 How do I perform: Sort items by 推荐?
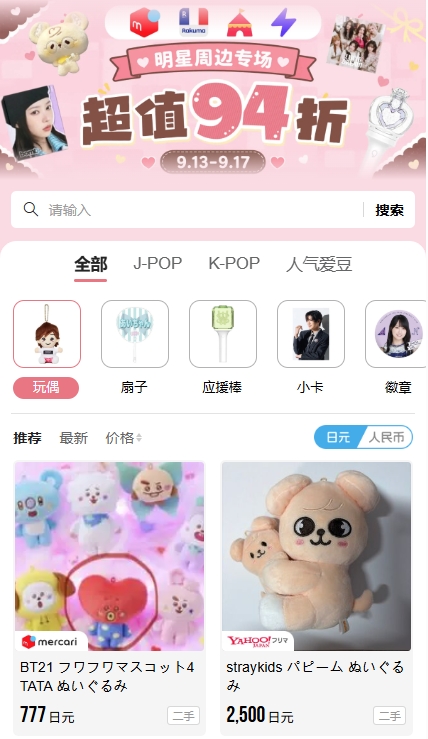27,438
